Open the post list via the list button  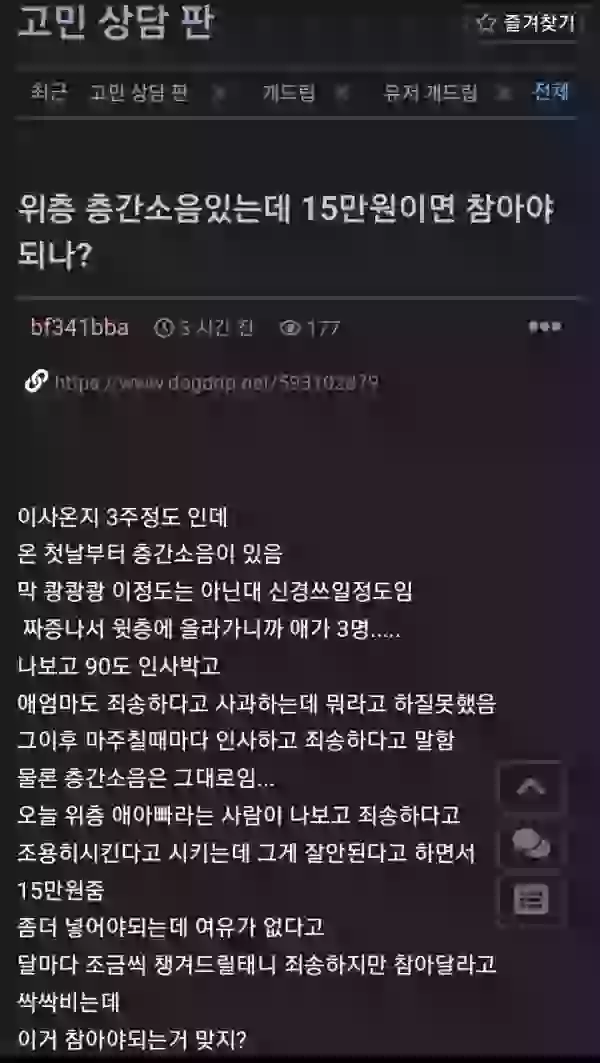pyautogui.click(x=532, y=901)
